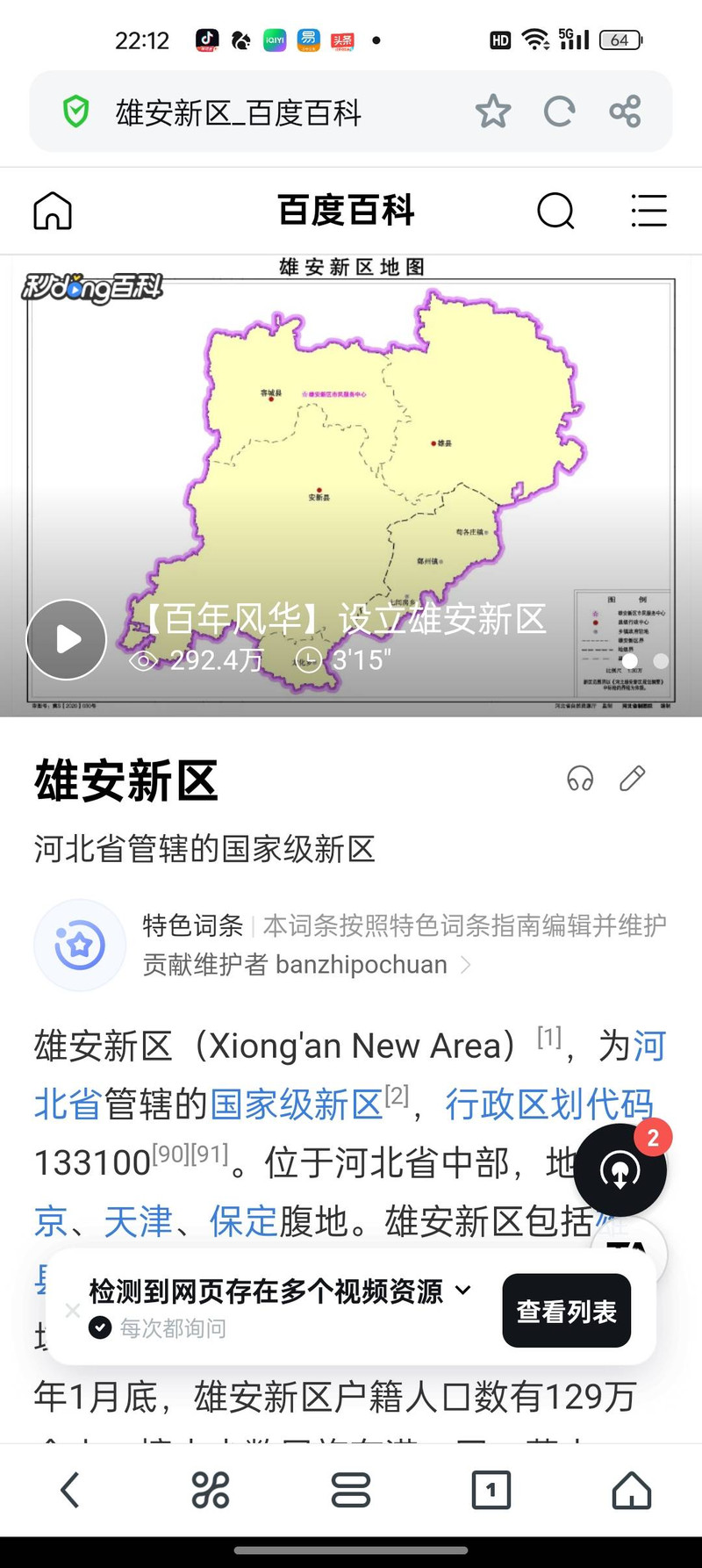The width and height of the screenshot is (702, 1568).
Task: Tap 查看列表 to view the video list
Action: [567, 1311]
